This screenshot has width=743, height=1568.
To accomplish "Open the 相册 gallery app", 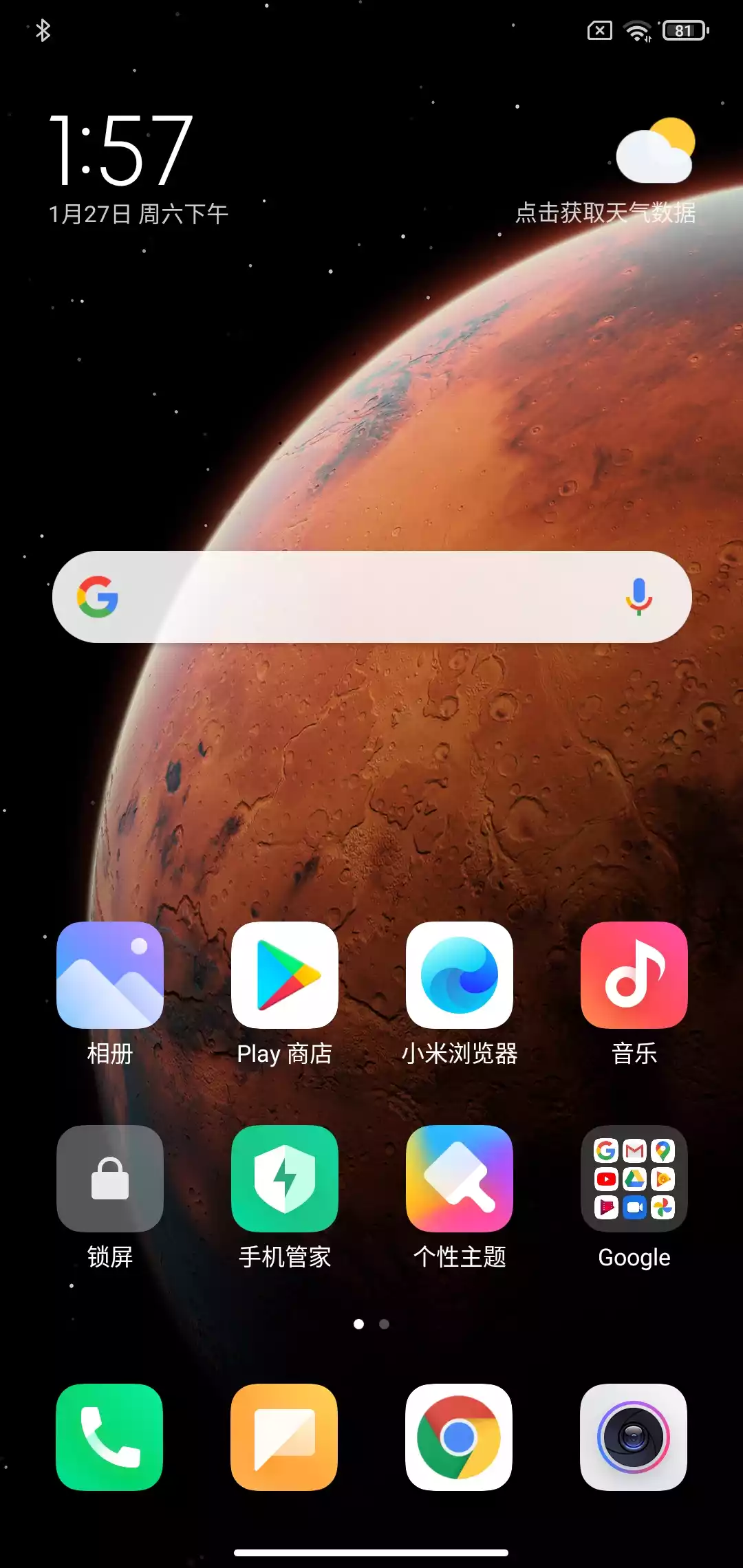I will [x=110, y=975].
